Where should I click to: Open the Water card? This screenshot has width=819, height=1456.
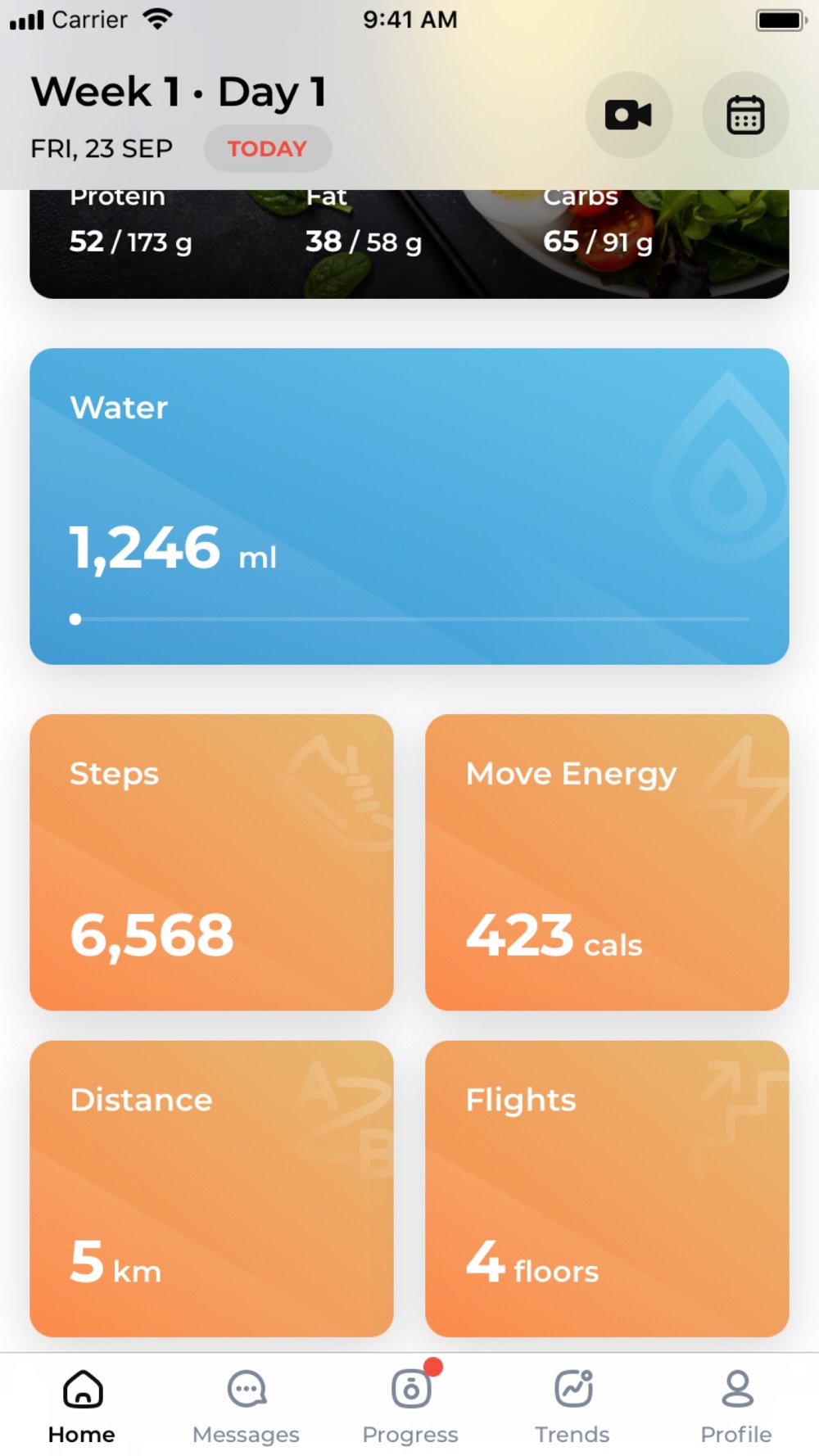point(409,506)
